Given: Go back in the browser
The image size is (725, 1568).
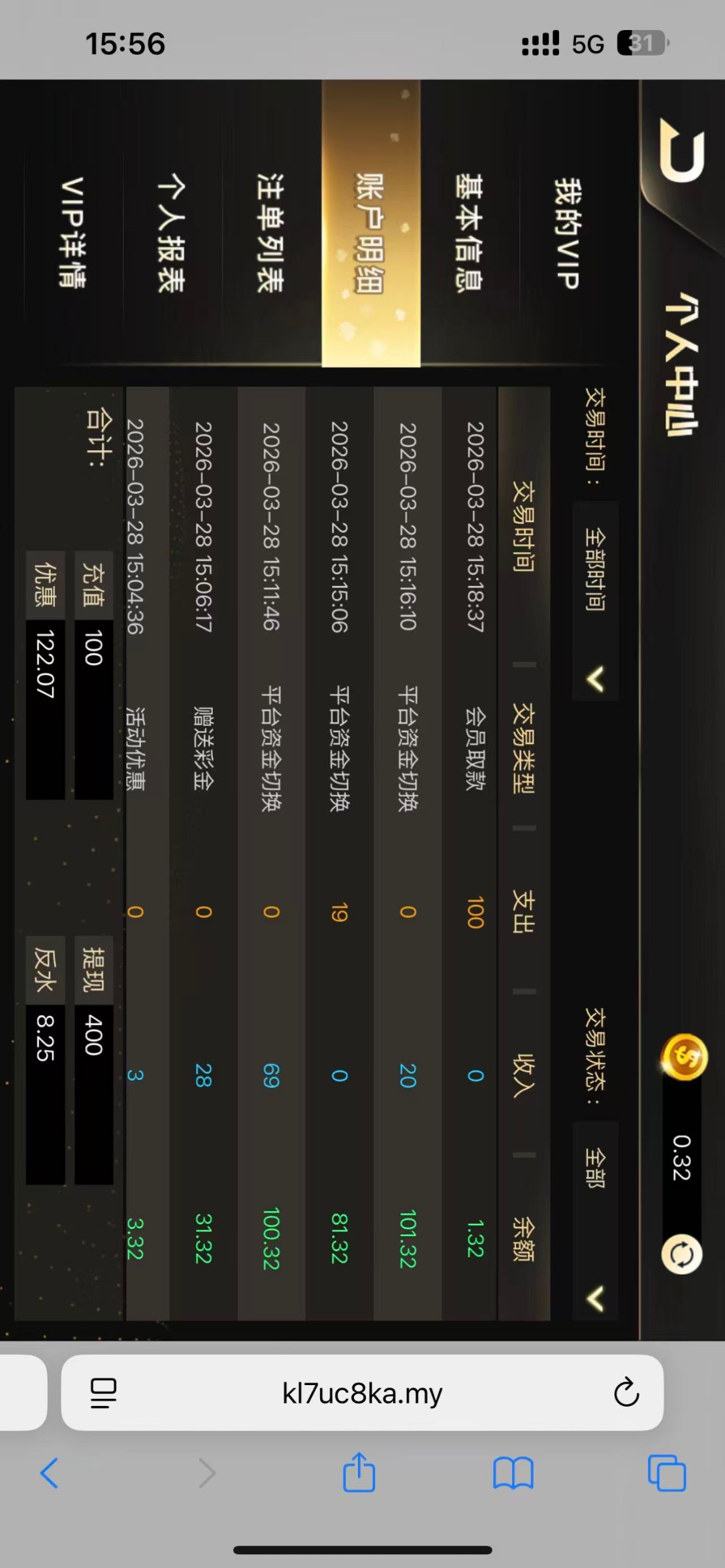Looking at the screenshot, I should click(x=50, y=1473).
